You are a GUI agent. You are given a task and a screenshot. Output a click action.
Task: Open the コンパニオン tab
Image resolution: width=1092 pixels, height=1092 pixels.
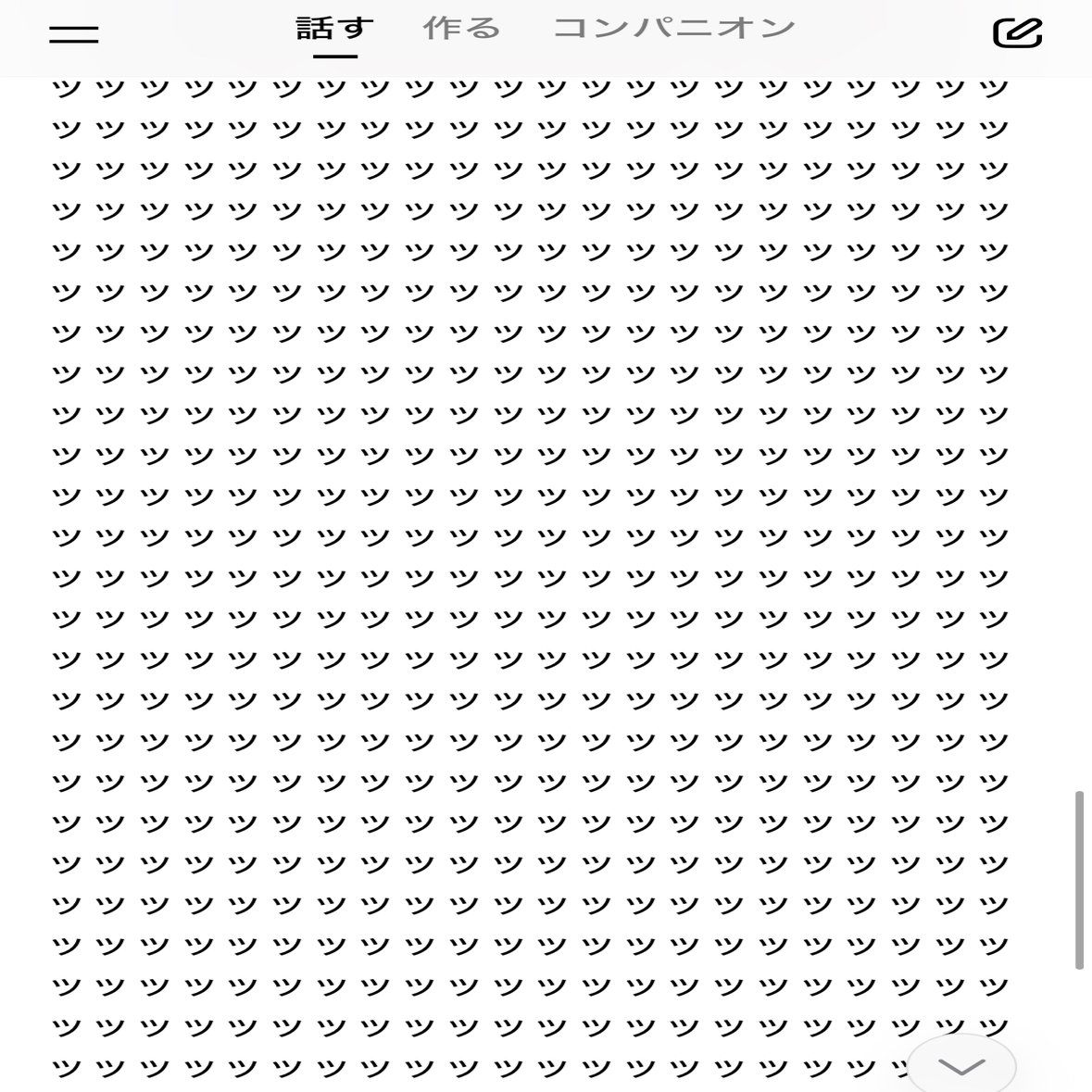674,28
